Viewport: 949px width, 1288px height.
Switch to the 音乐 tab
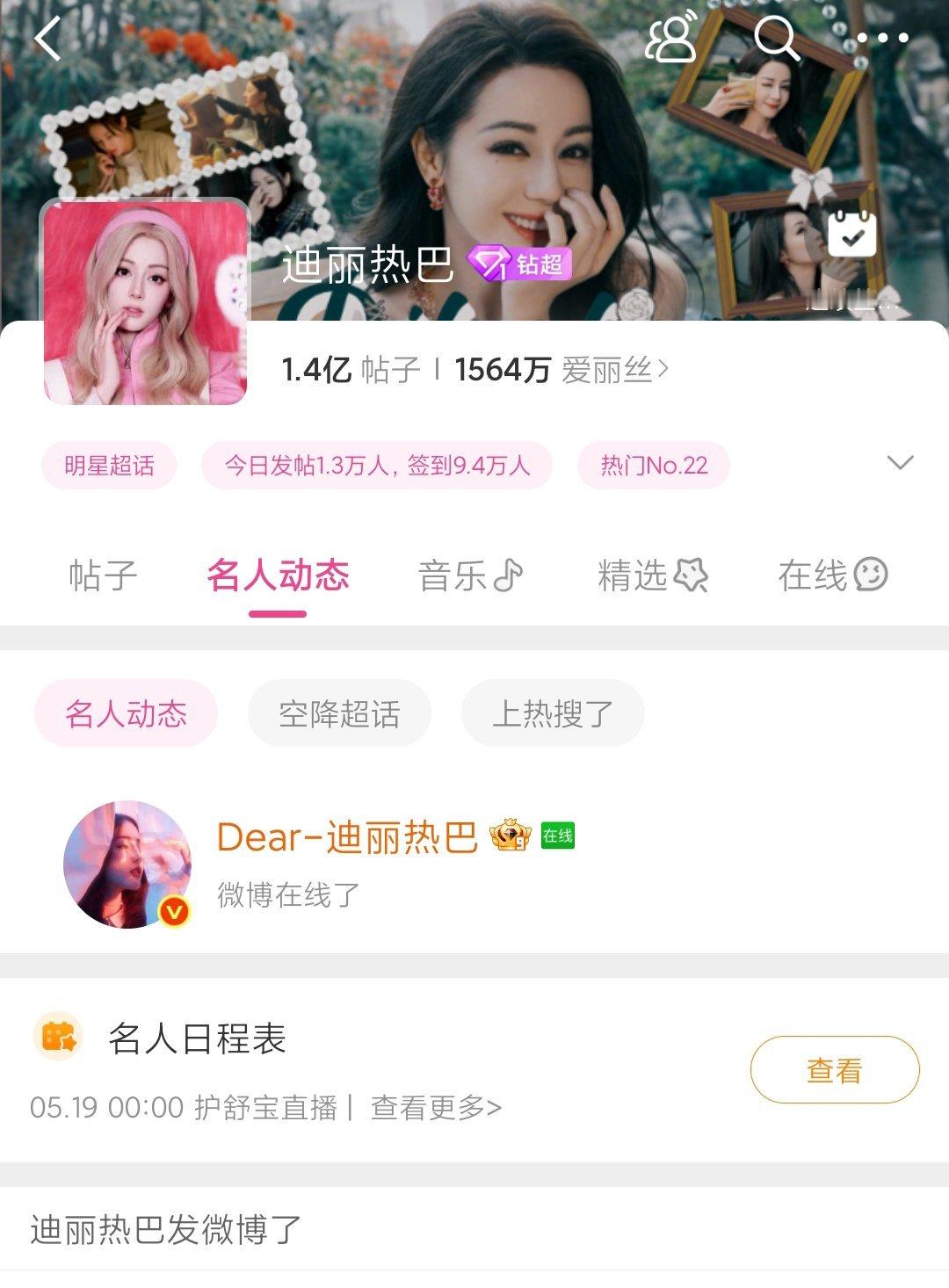click(x=470, y=576)
